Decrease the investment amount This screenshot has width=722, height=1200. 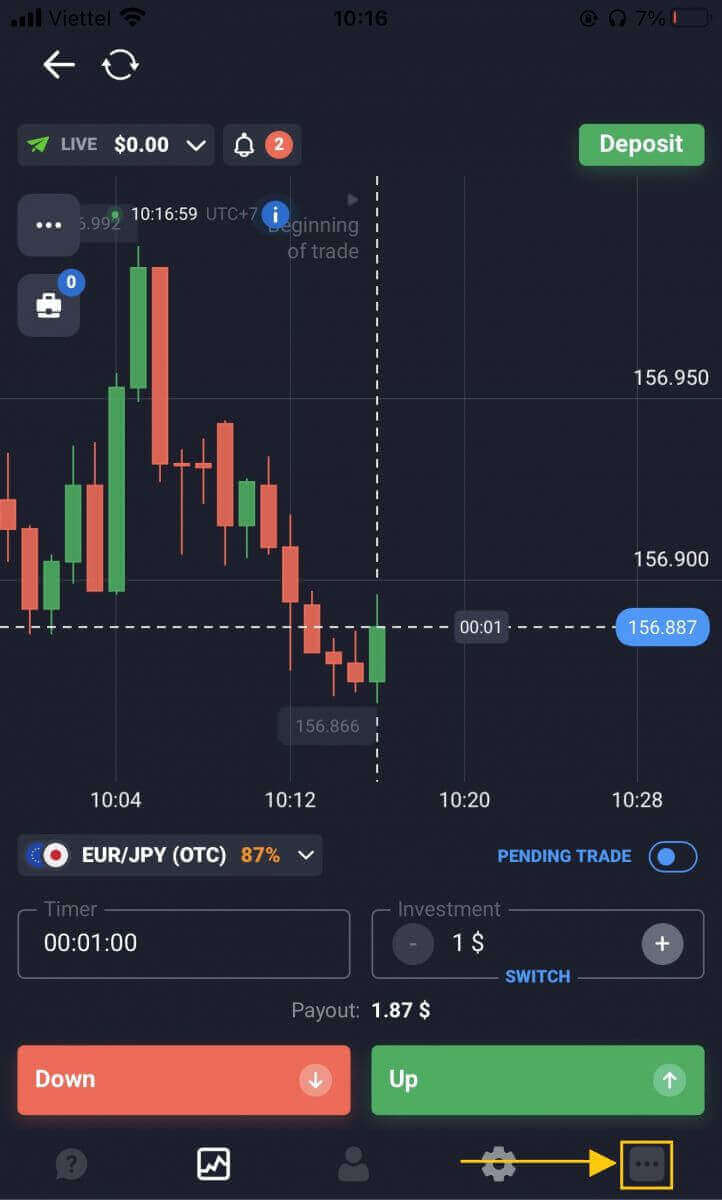413,943
